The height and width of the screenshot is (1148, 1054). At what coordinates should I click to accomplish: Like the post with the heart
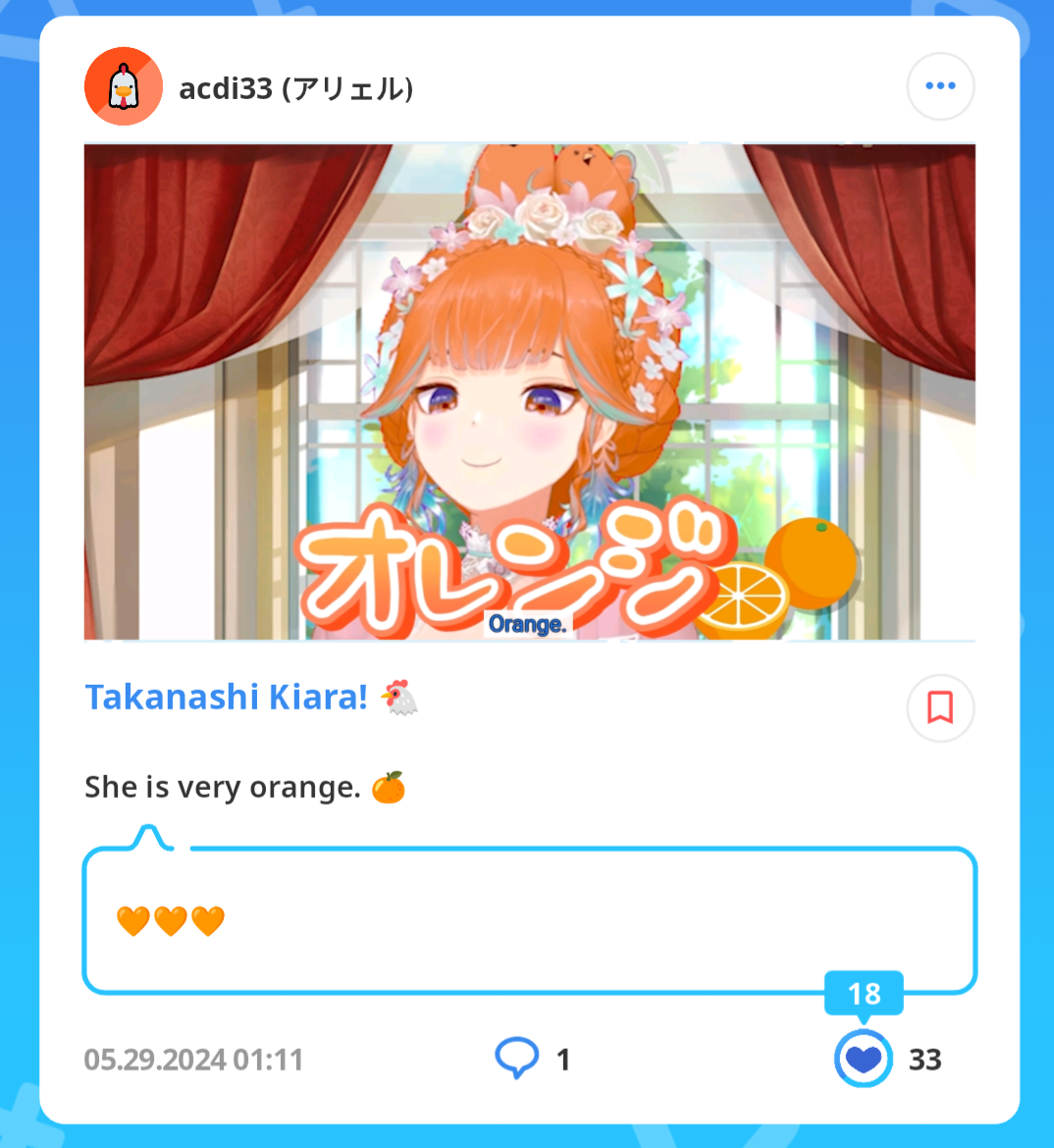(x=864, y=1060)
